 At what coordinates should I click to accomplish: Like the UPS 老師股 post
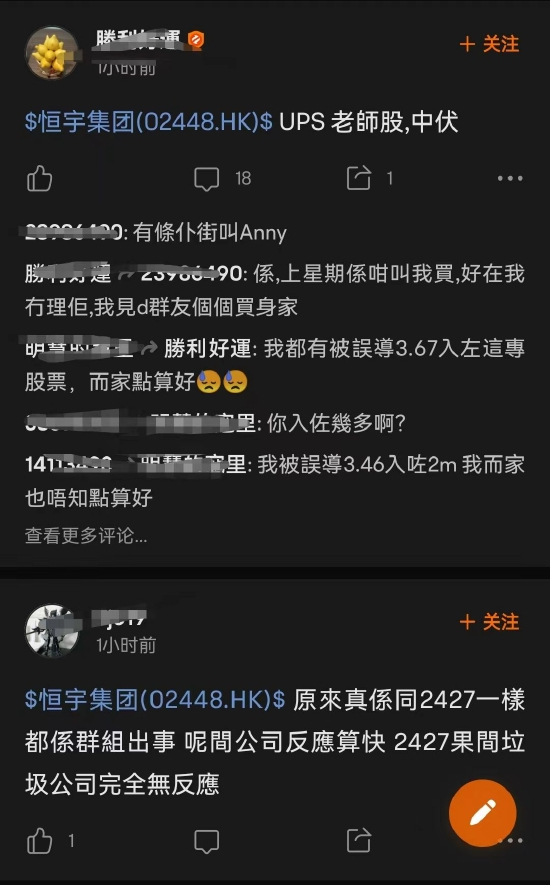click(x=40, y=179)
